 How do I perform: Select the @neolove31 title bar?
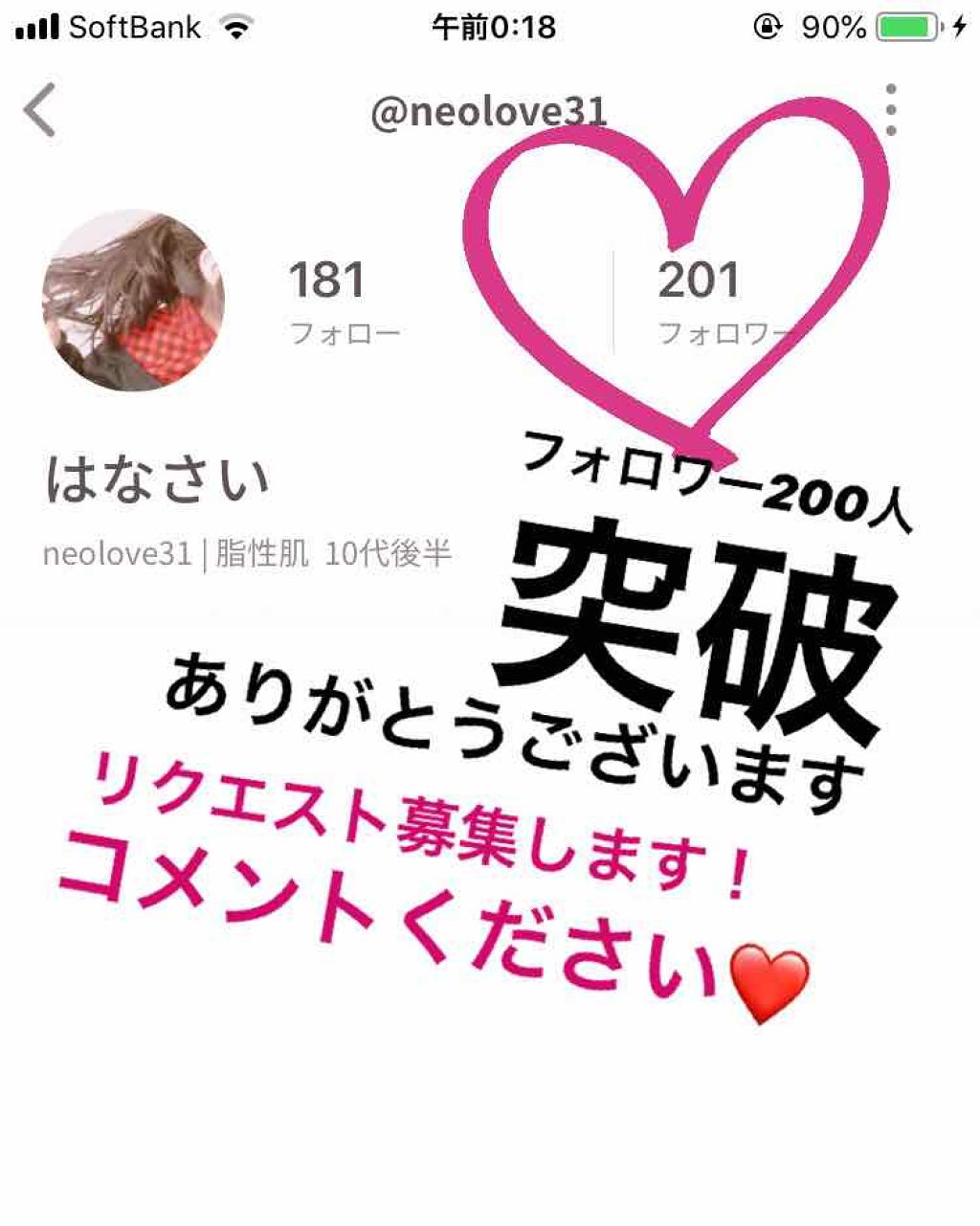490,110
